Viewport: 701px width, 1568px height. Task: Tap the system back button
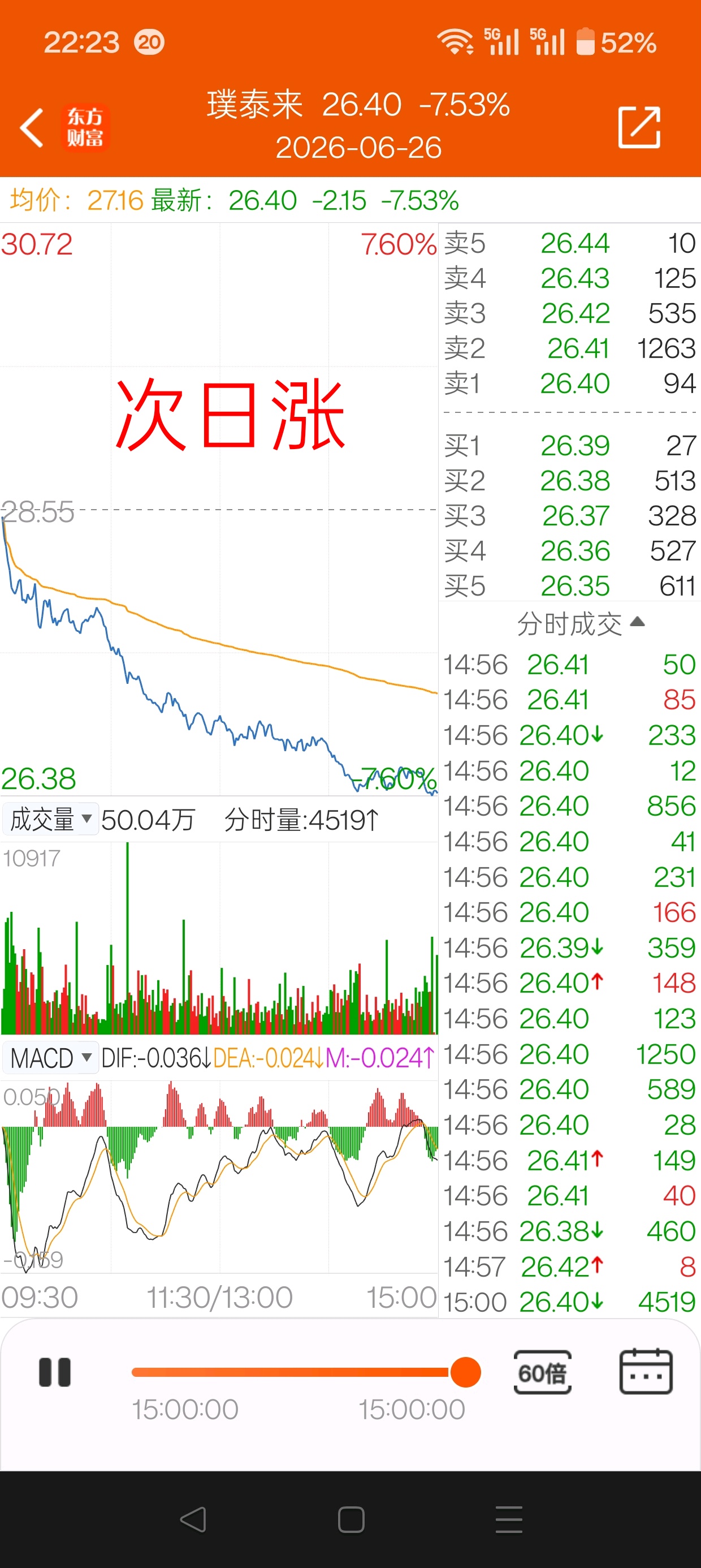coord(193,1519)
